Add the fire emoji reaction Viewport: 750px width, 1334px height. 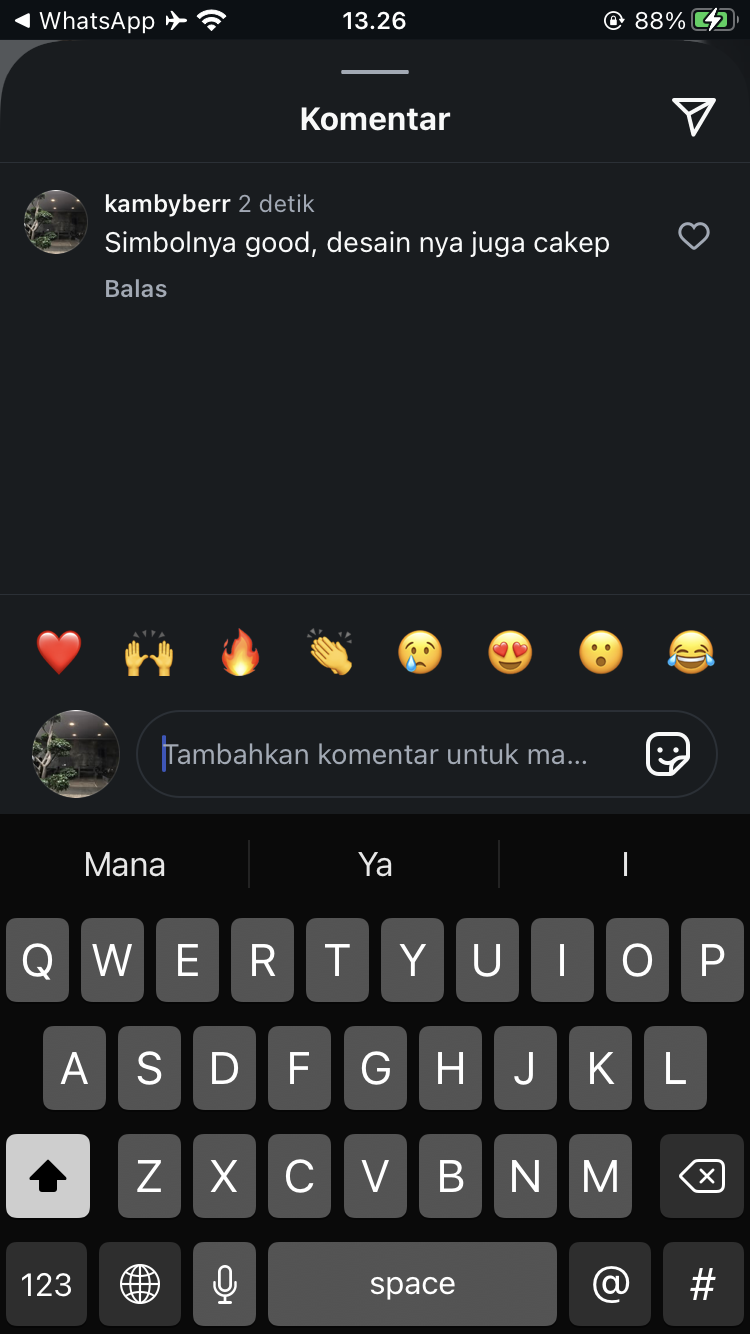240,653
